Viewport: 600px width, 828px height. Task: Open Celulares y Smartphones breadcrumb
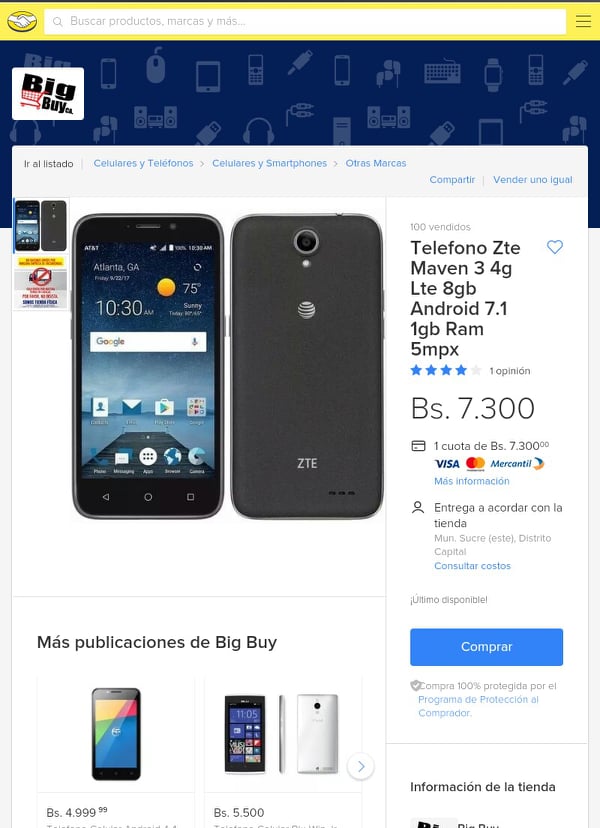(x=269, y=163)
